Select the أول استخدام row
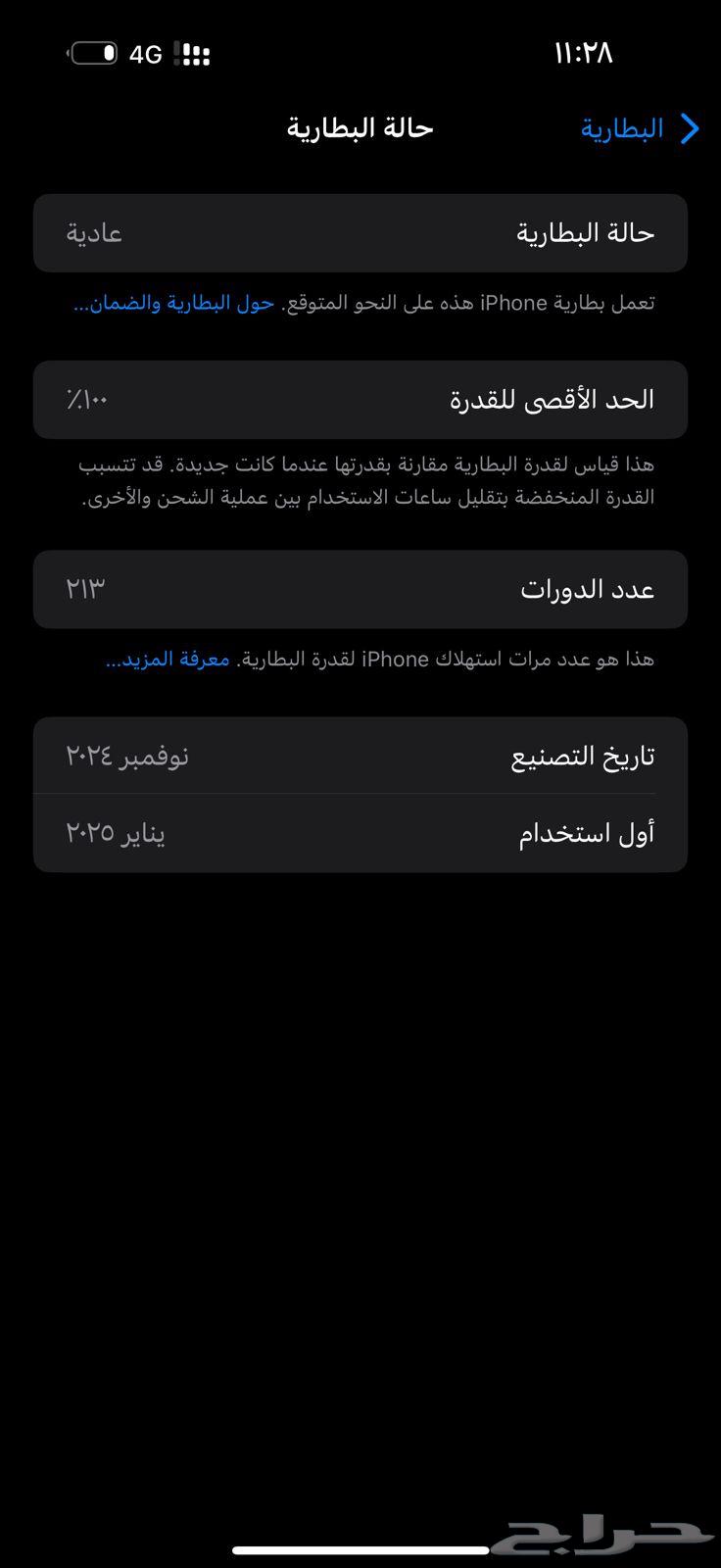This screenshot has height=1568, width=721. pos(360,832)
